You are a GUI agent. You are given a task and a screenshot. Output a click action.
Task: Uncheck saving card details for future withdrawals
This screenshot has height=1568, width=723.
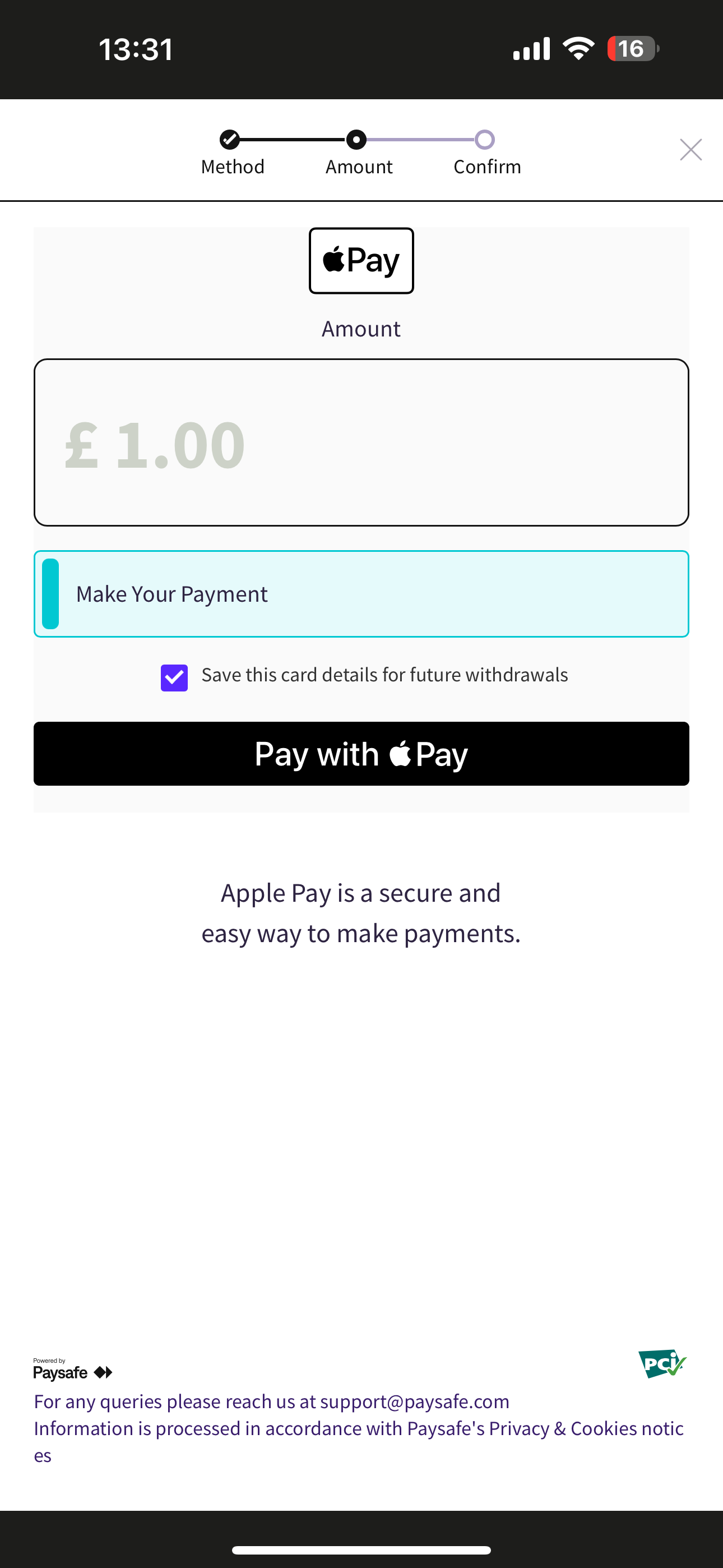coord(174,677)
